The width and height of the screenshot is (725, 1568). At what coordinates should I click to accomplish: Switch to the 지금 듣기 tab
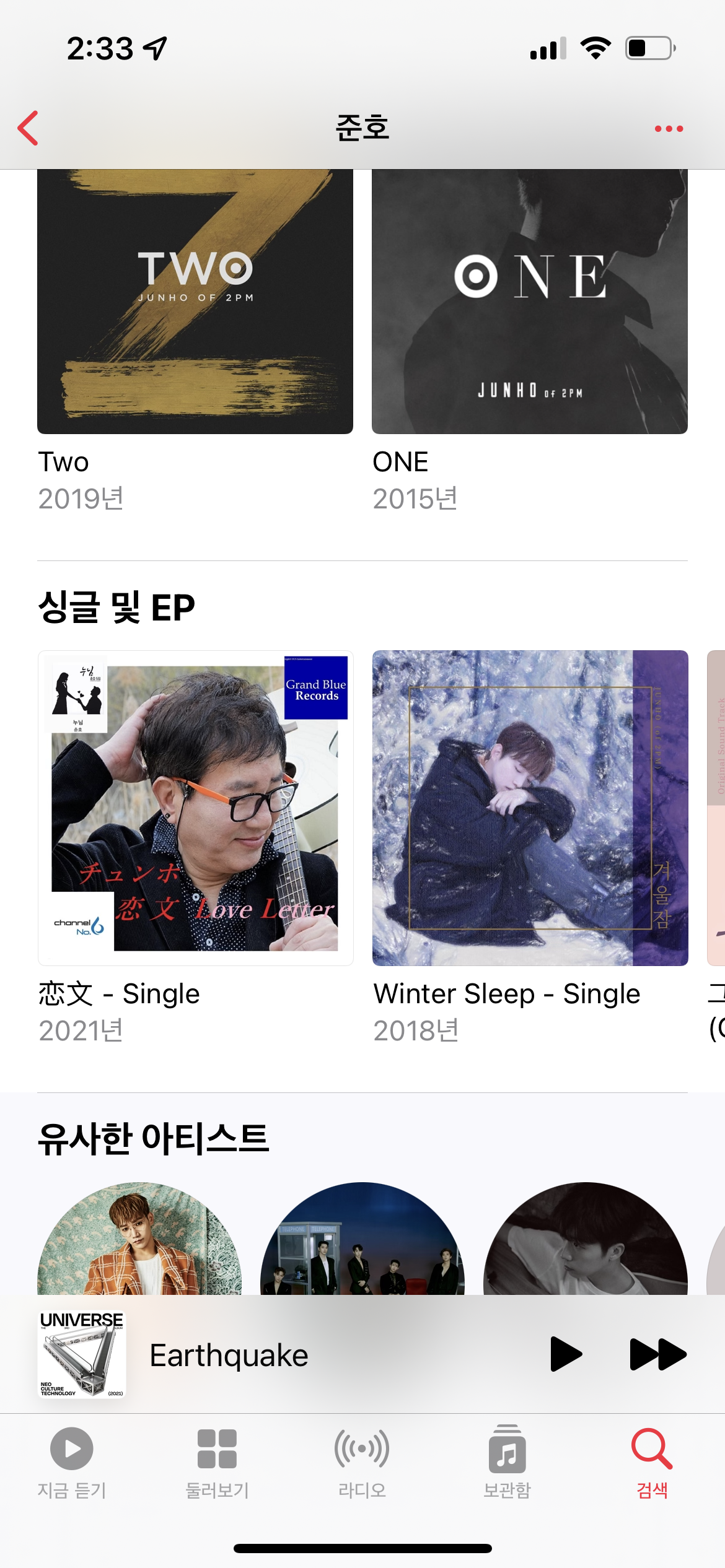point(72,1461)
